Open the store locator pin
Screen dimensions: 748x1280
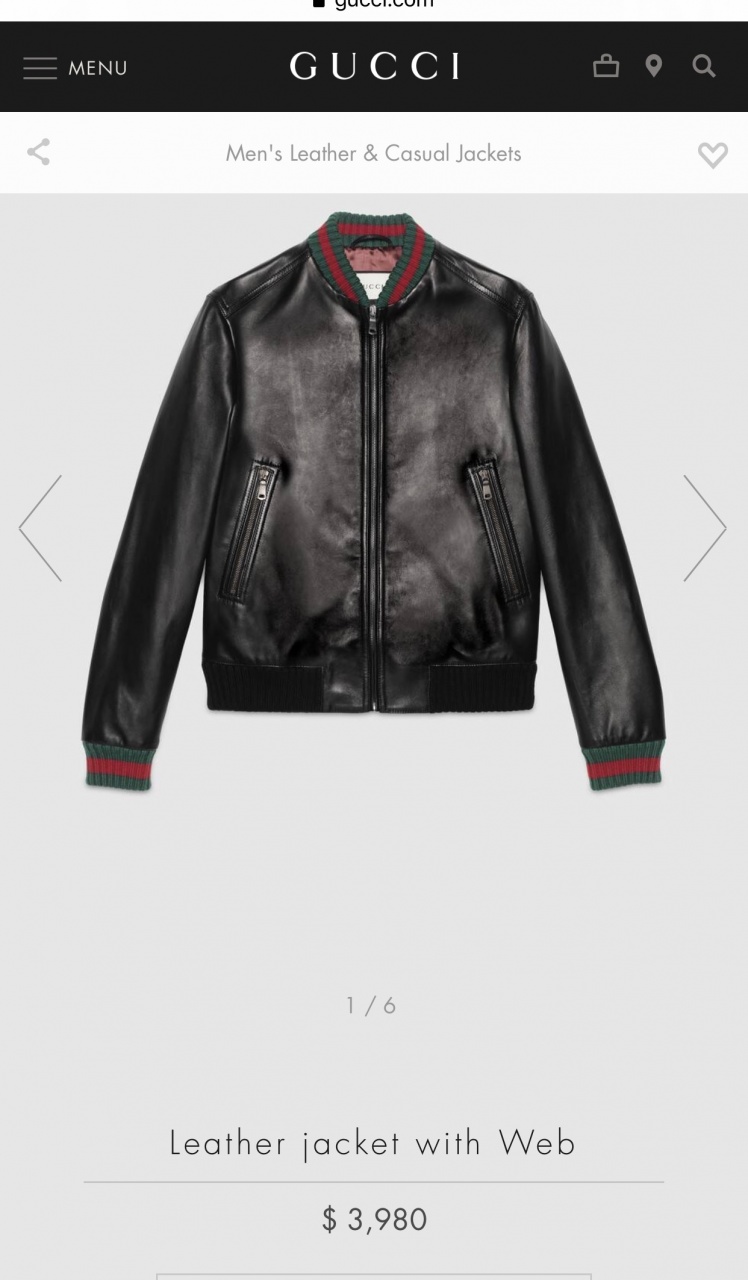click(x=654, y=67)
